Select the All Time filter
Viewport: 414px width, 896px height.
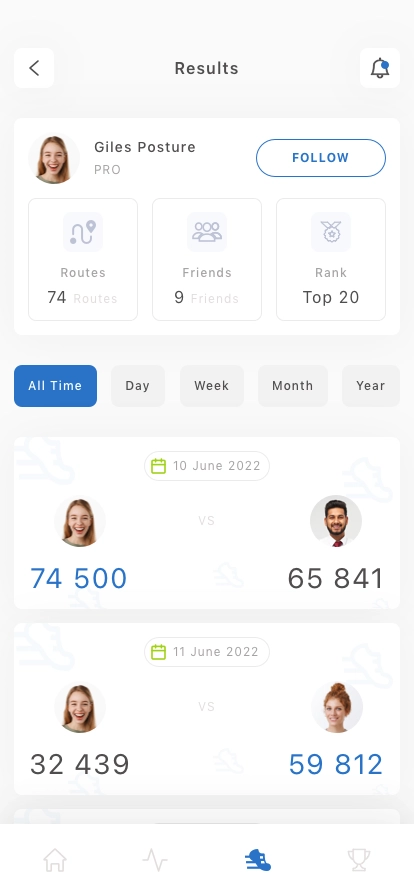coord(55,386)
